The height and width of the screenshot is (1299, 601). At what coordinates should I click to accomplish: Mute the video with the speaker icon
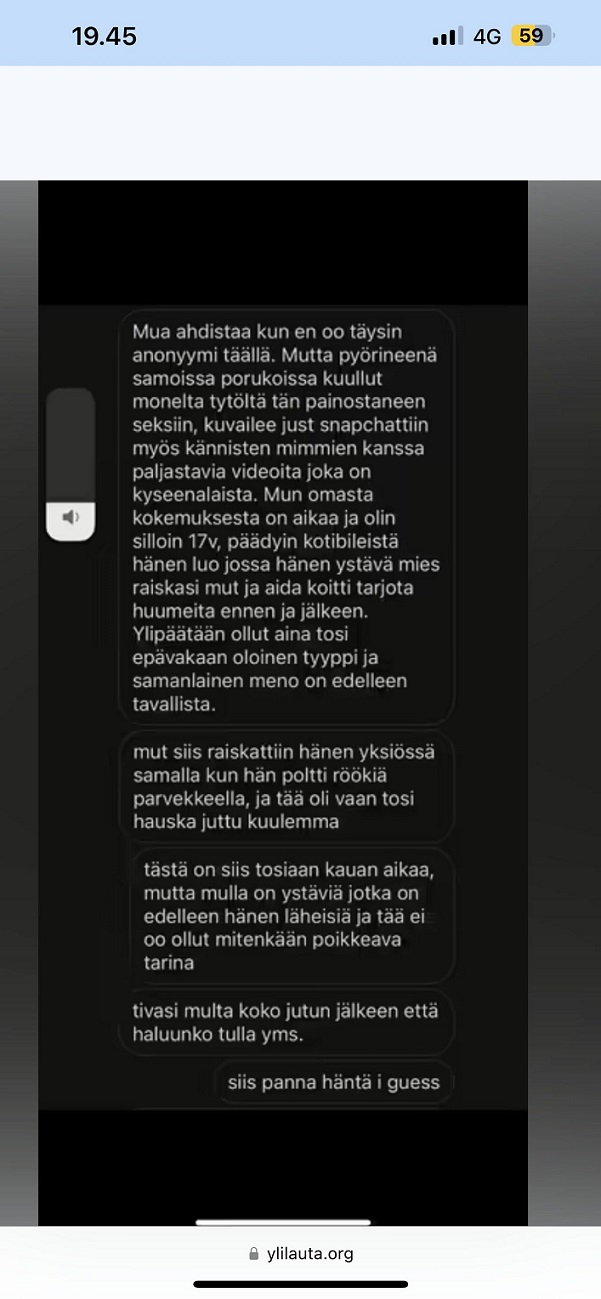pos(70,518)
